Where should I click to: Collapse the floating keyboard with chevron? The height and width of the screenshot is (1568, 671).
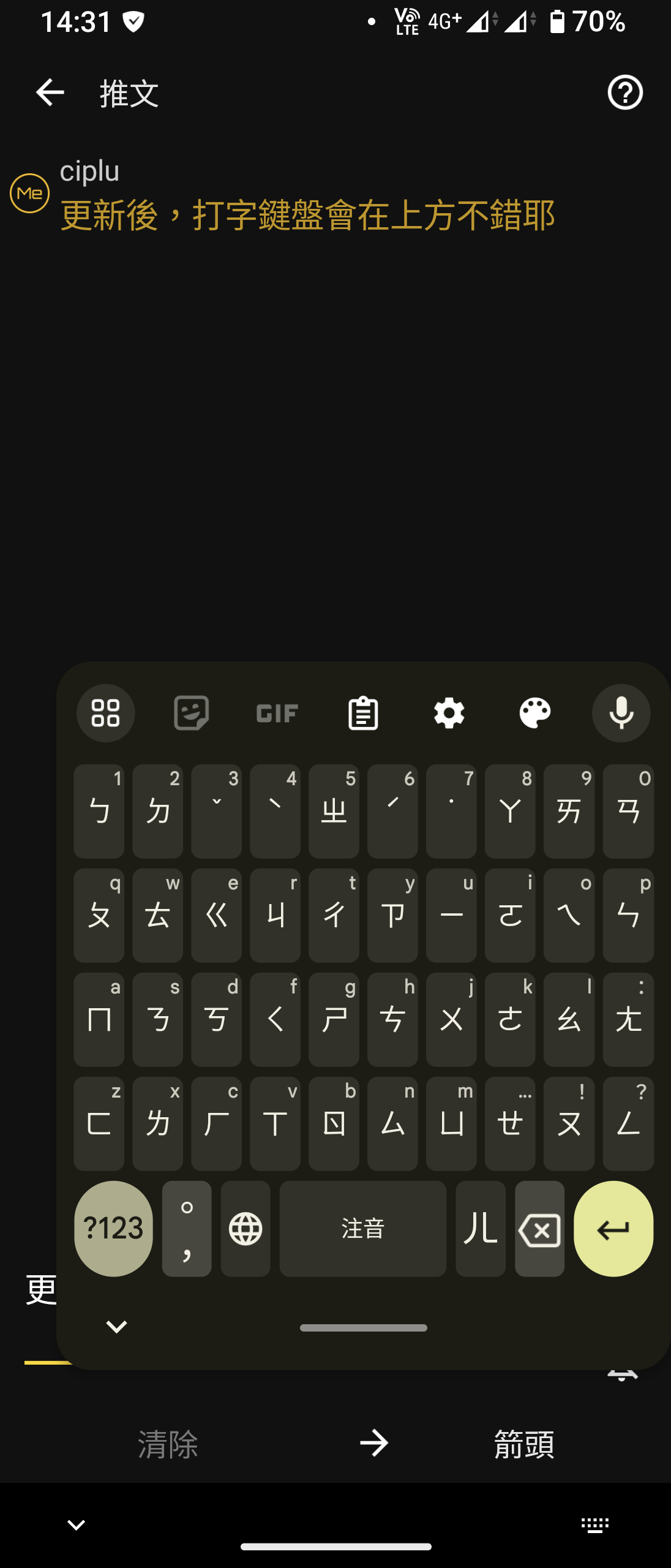[x=116, y=1327]
